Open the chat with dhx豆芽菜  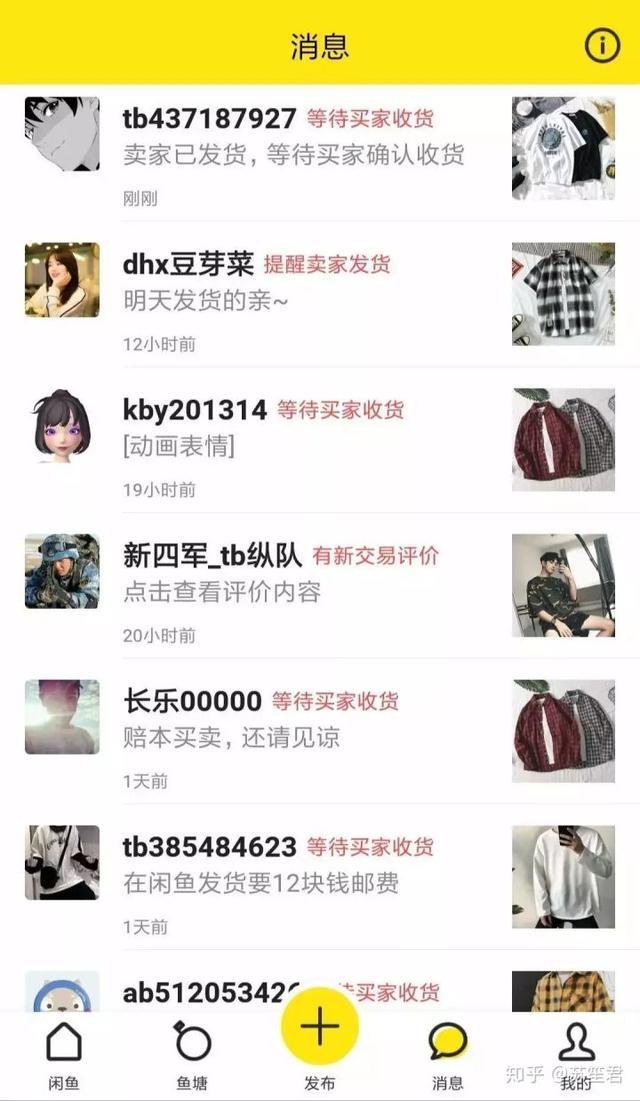tap(300, 295)
